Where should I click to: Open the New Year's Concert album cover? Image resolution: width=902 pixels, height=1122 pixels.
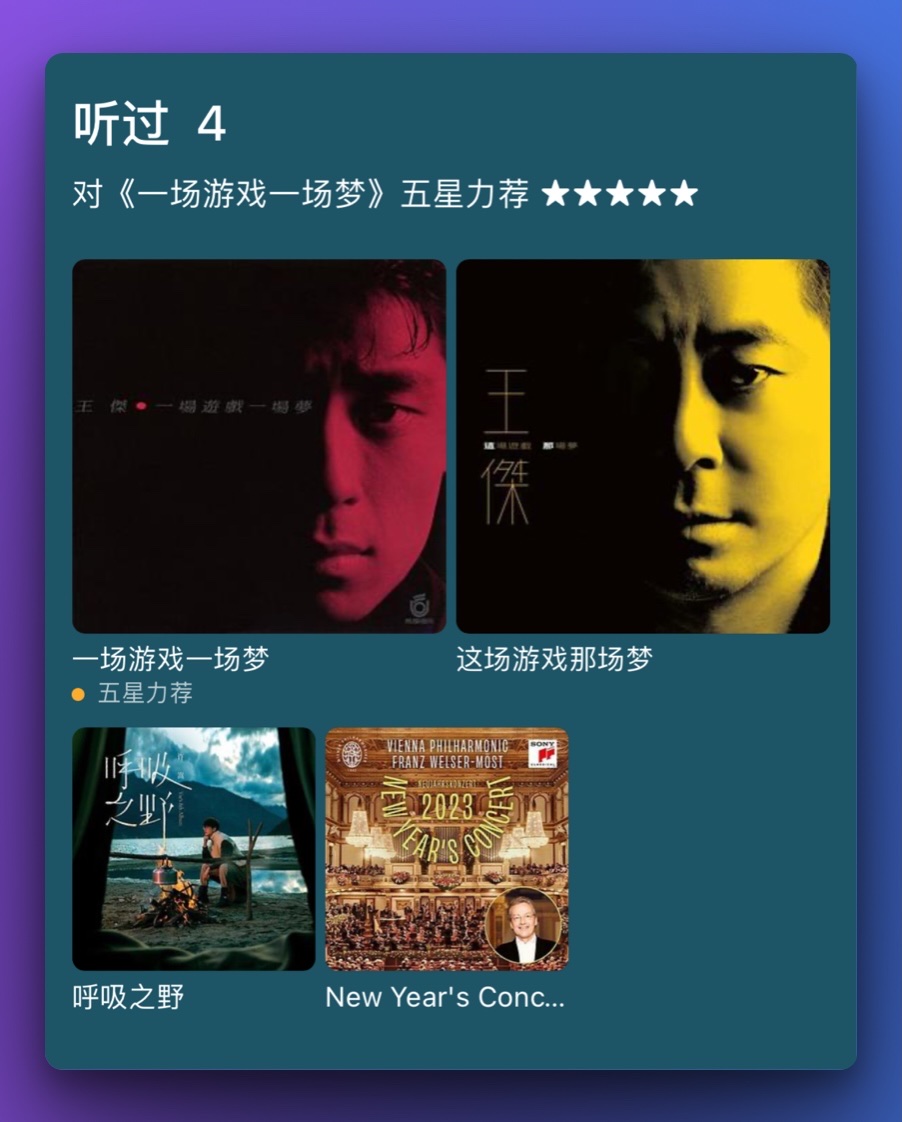[446, 846]
